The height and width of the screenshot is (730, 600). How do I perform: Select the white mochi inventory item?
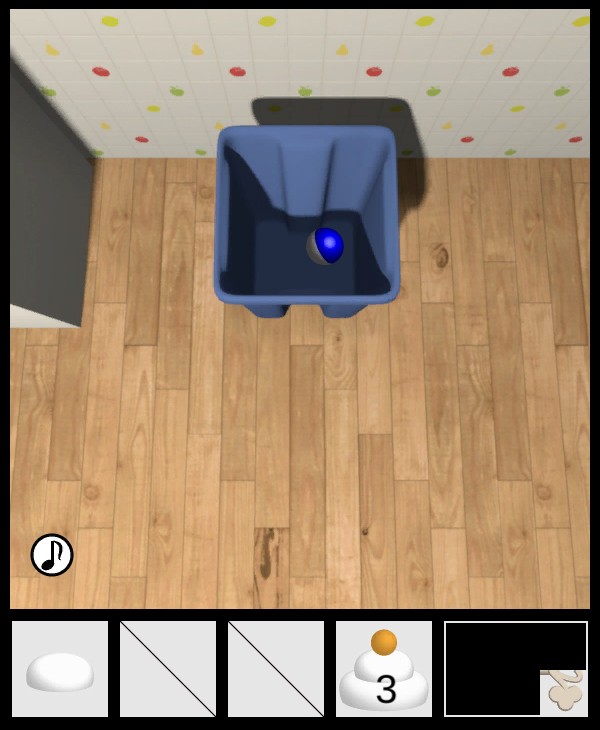pyautogui.click(x=60, y=671)
